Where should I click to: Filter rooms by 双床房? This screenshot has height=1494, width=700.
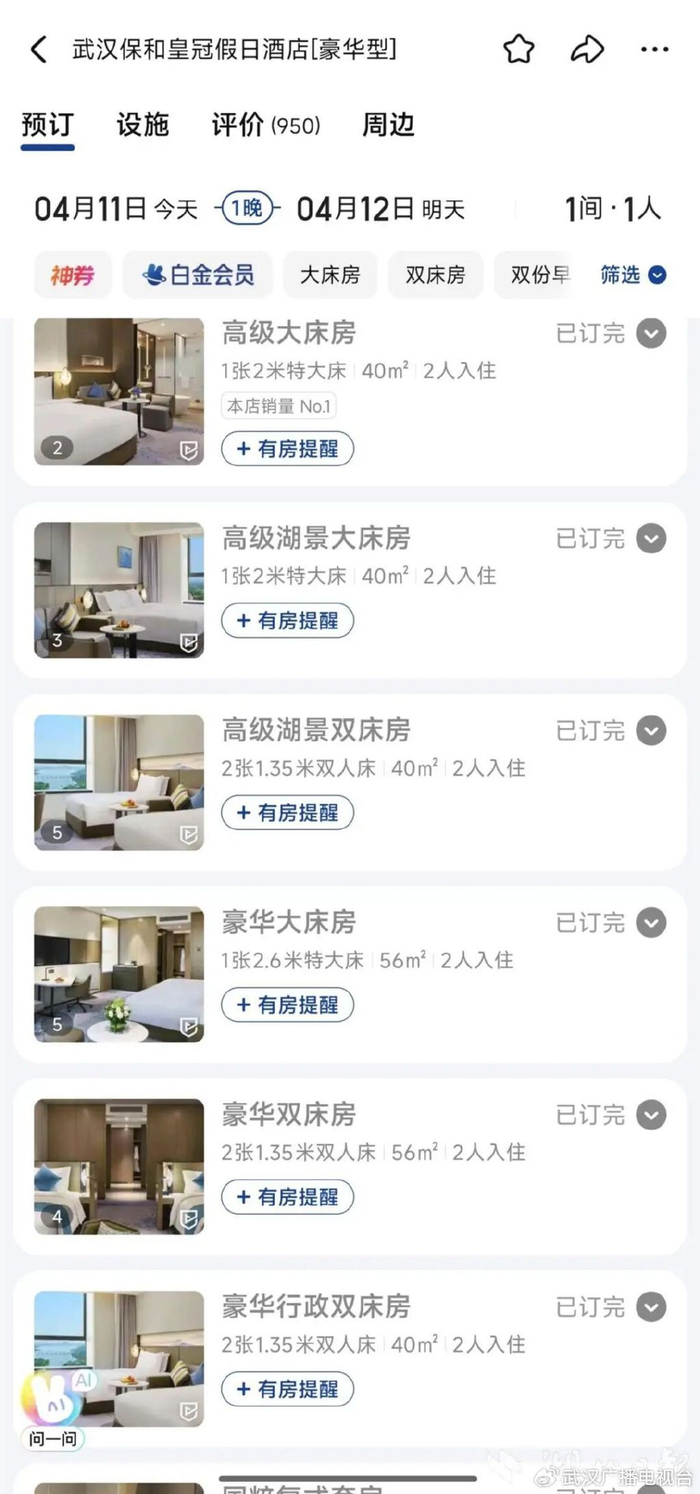pyautogui.click(x=435, y=275)
